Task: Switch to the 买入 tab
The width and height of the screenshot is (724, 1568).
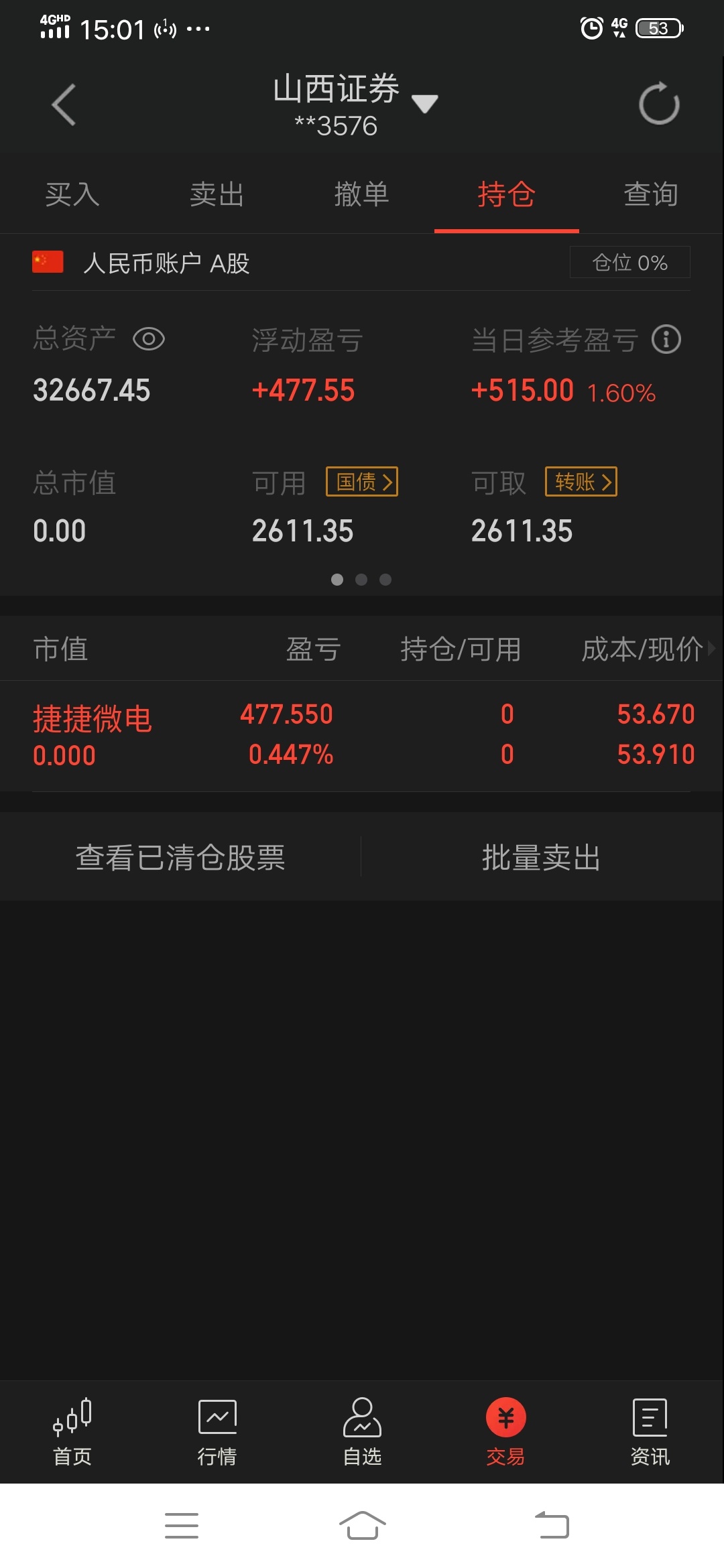Action: pyautogui.click(x=72, y=194)
